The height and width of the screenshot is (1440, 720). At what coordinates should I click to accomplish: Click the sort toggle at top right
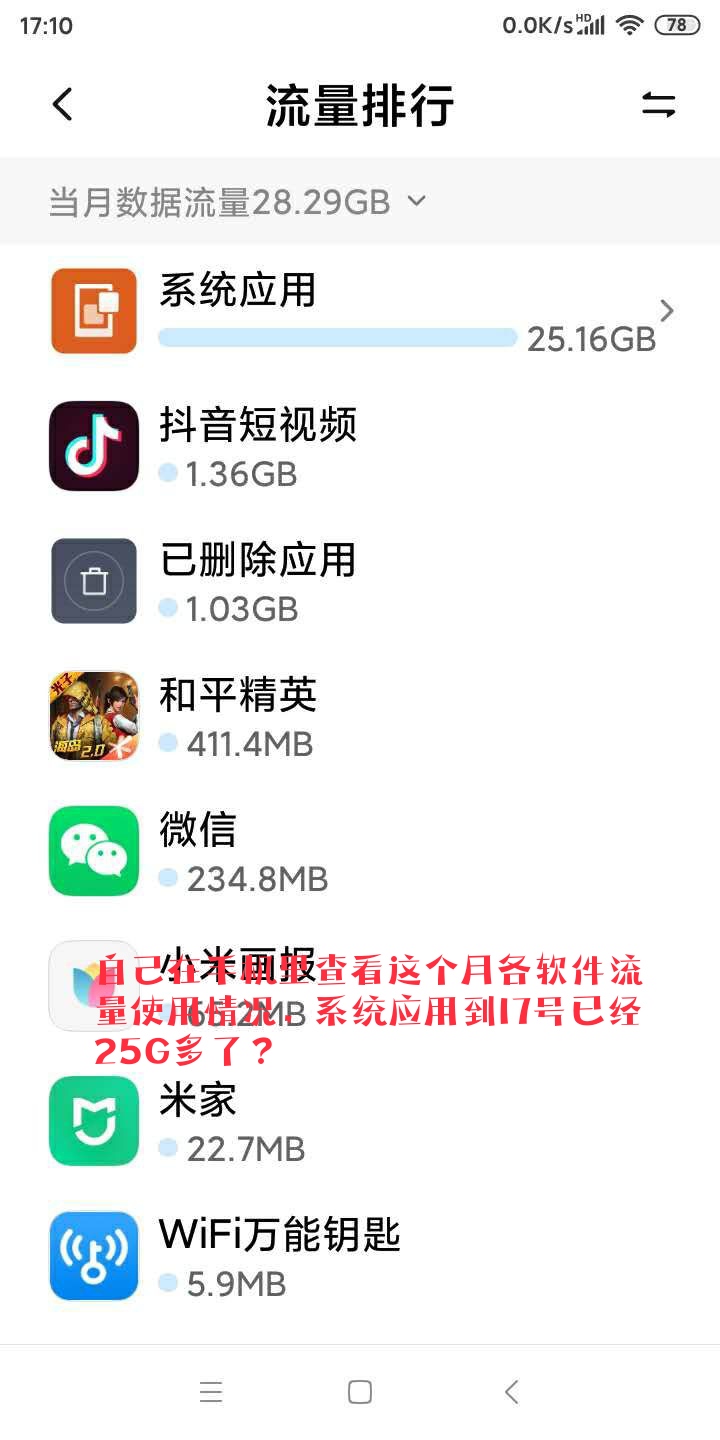click(x=659, y=105)
